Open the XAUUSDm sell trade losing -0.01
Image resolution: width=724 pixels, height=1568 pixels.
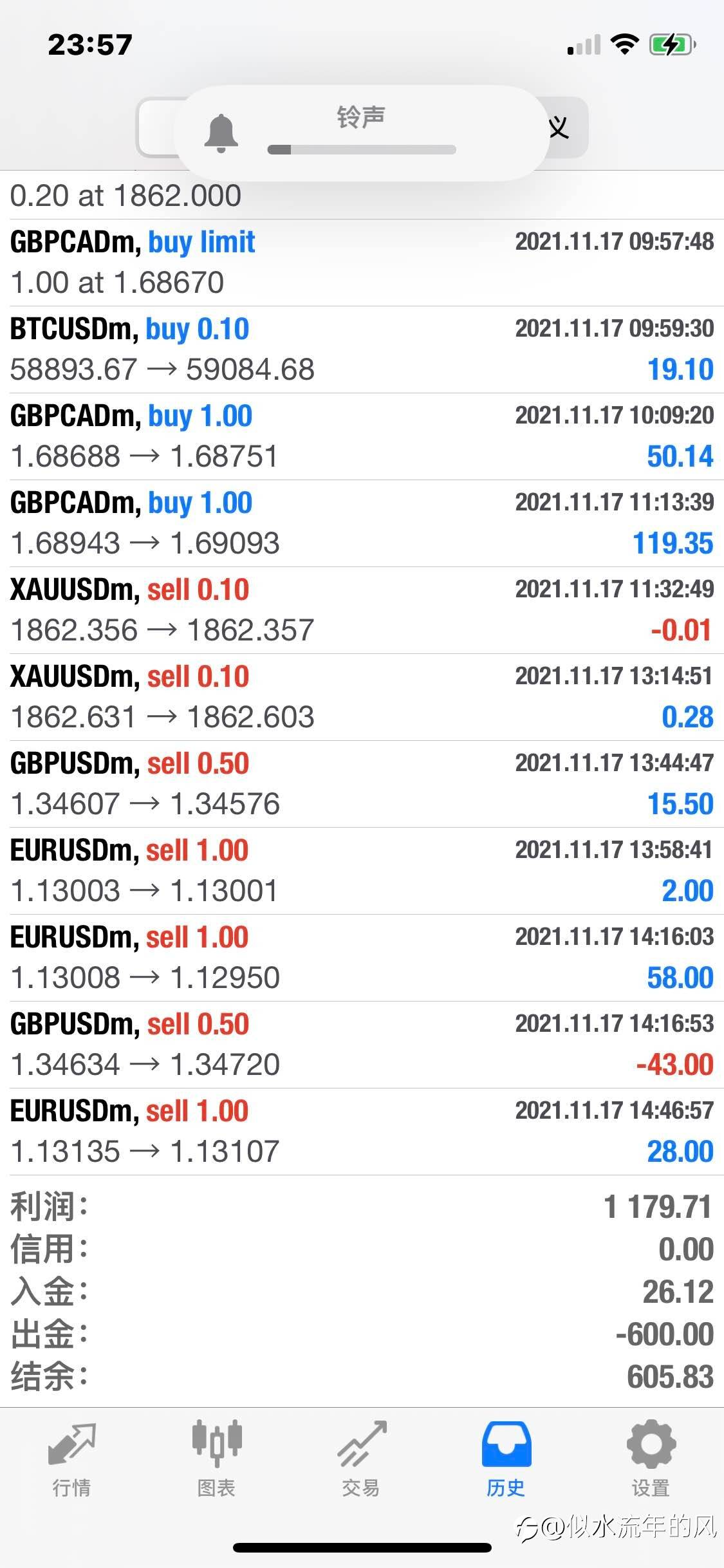point(362,610)
